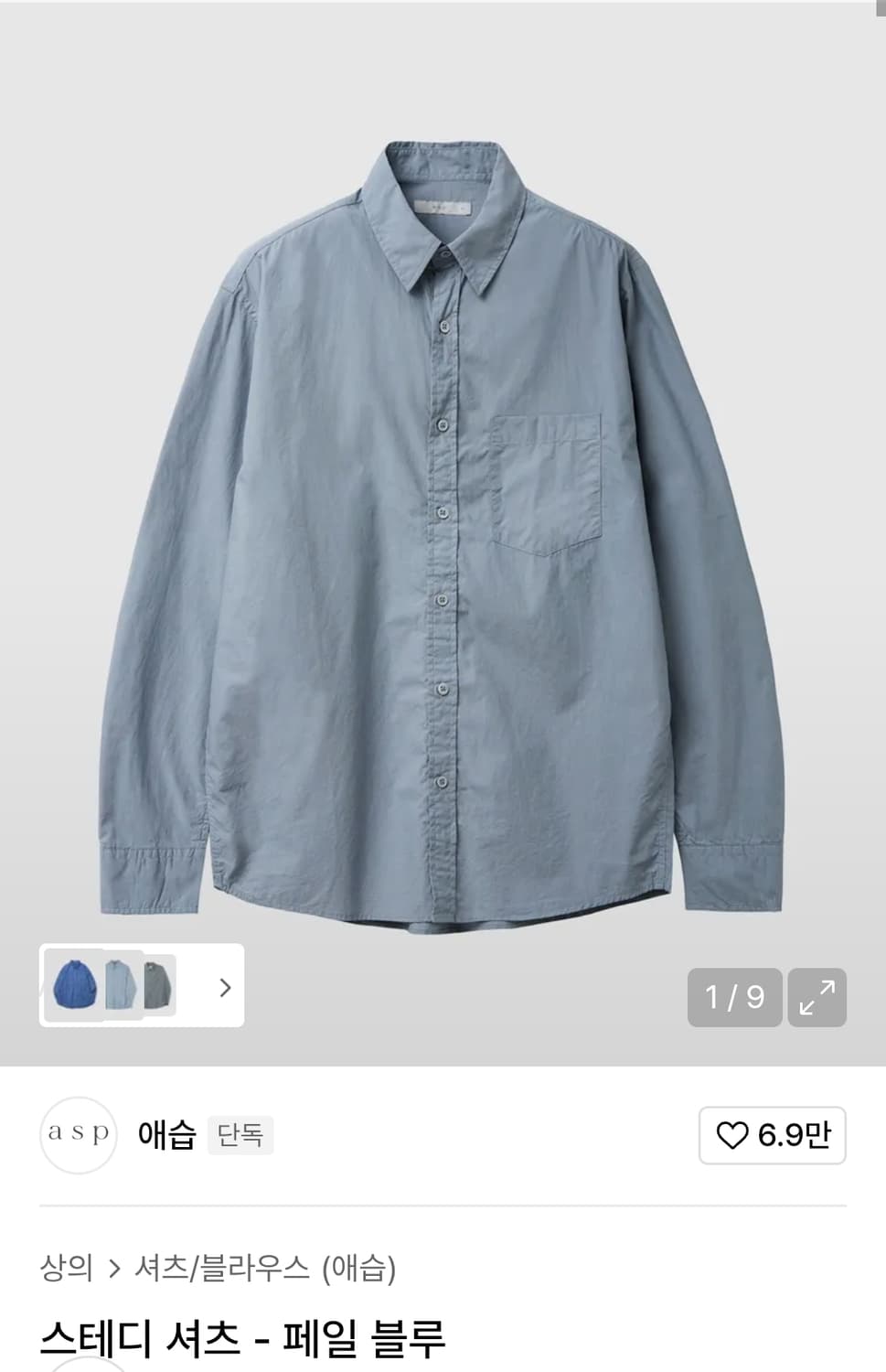
Task: Open the 셔츠/블라우스 (애습) category
Action: point(265,1268)
